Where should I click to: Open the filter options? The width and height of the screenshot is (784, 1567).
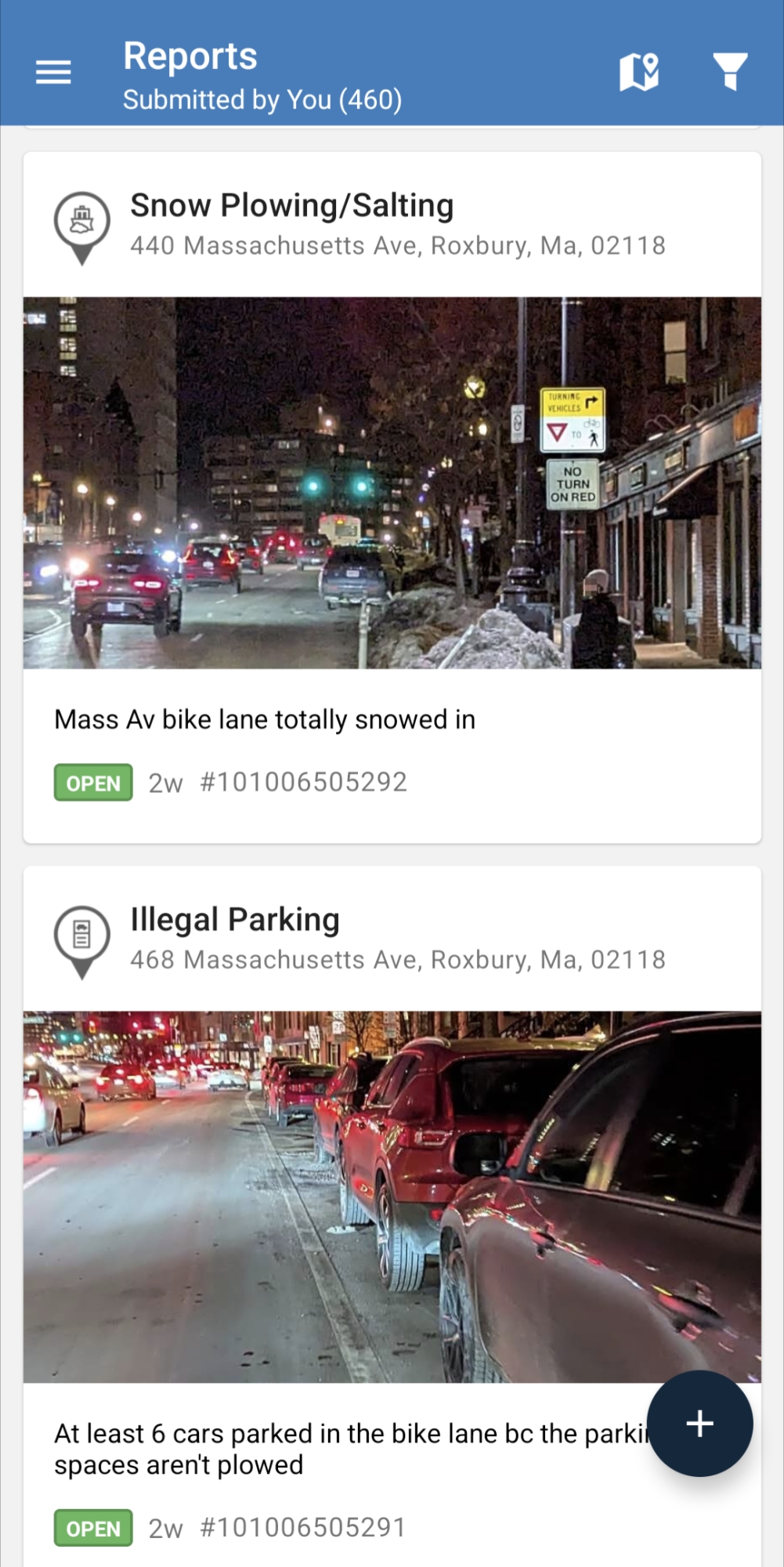(730, 72)
